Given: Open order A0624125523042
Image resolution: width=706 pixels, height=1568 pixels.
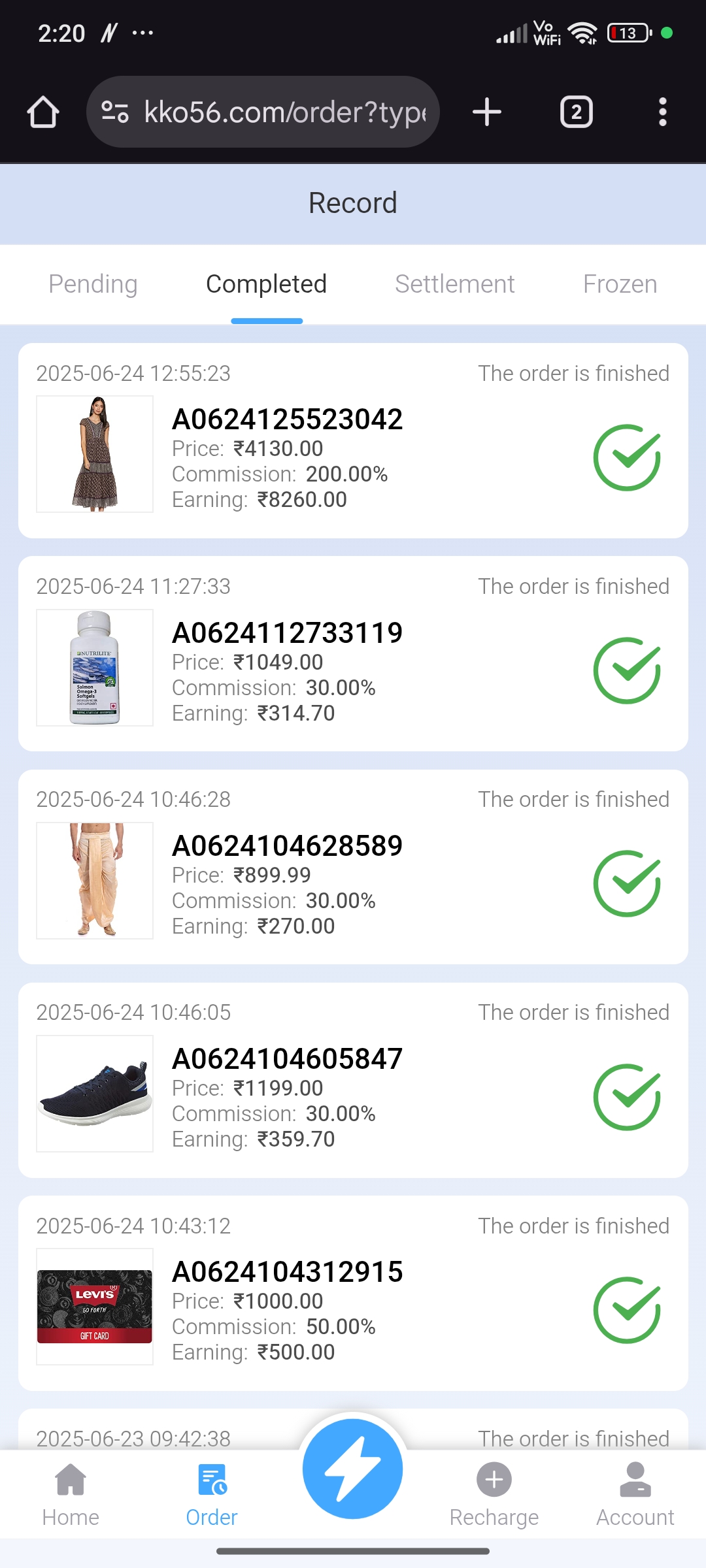Looking at the screenshot, I should tap(353, 441).
